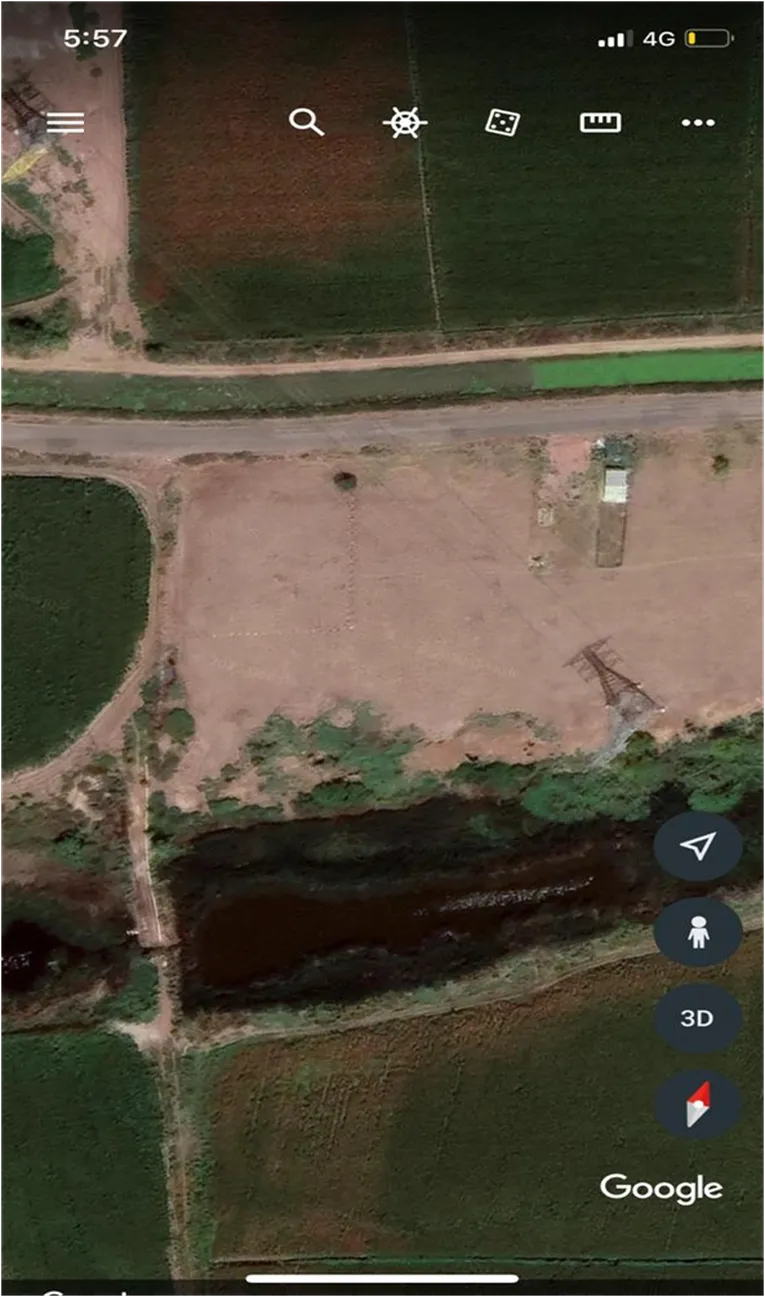Open the ruler measure tool
Screen dimensions: 765x1297
(x=600, y=122)
